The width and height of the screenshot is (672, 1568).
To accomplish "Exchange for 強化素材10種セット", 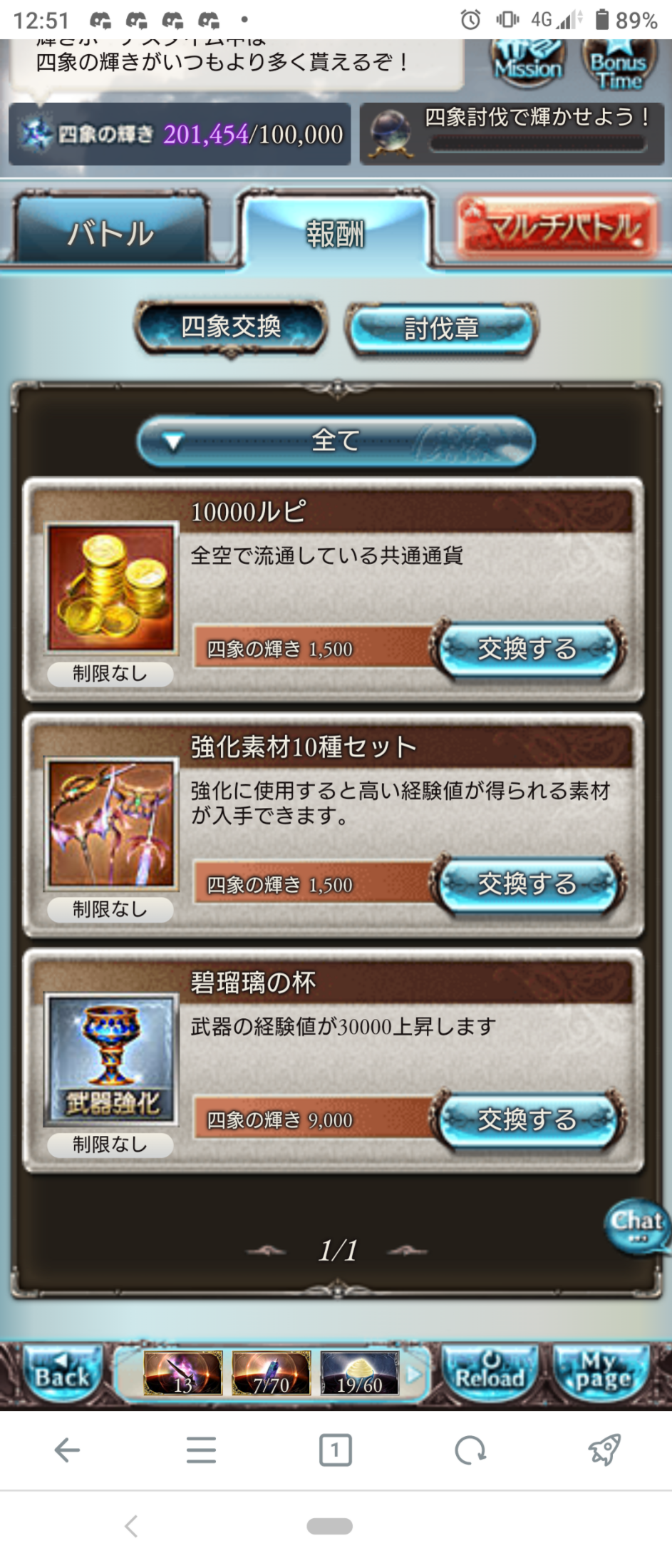I will tap(527, 884).
